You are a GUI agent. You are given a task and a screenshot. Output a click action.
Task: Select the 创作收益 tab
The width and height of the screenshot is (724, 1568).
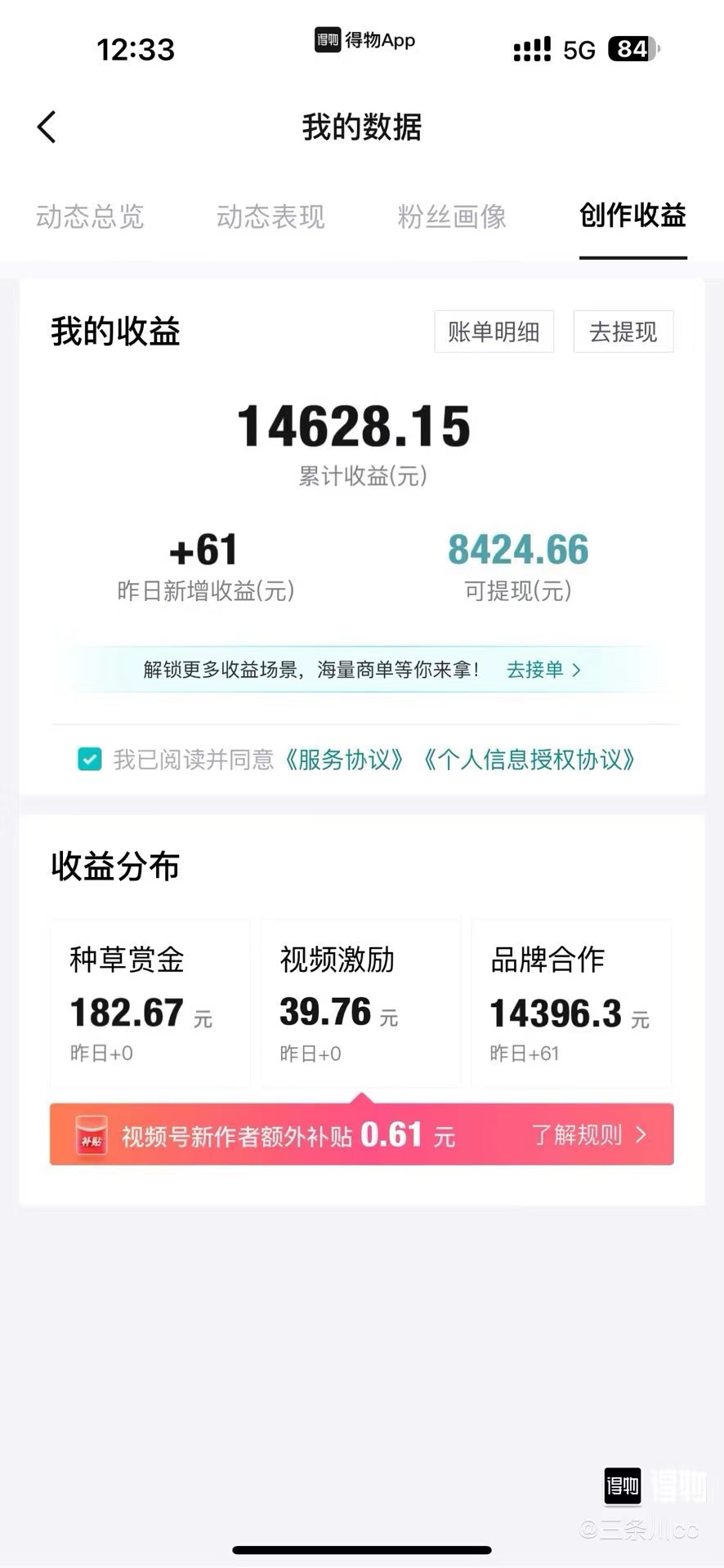coord(632,216)
